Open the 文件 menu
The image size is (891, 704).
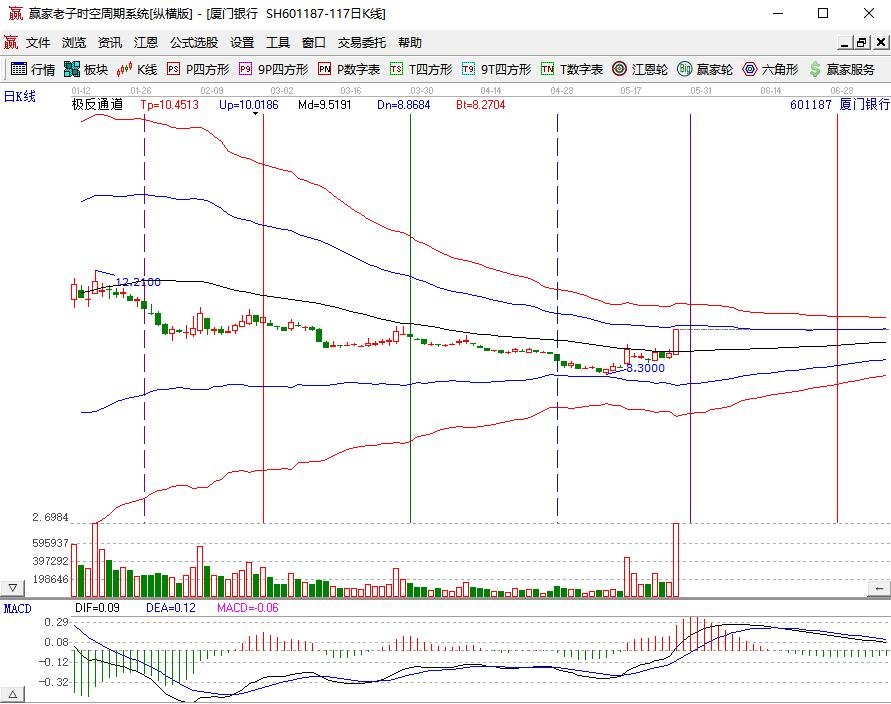(38, 43)
